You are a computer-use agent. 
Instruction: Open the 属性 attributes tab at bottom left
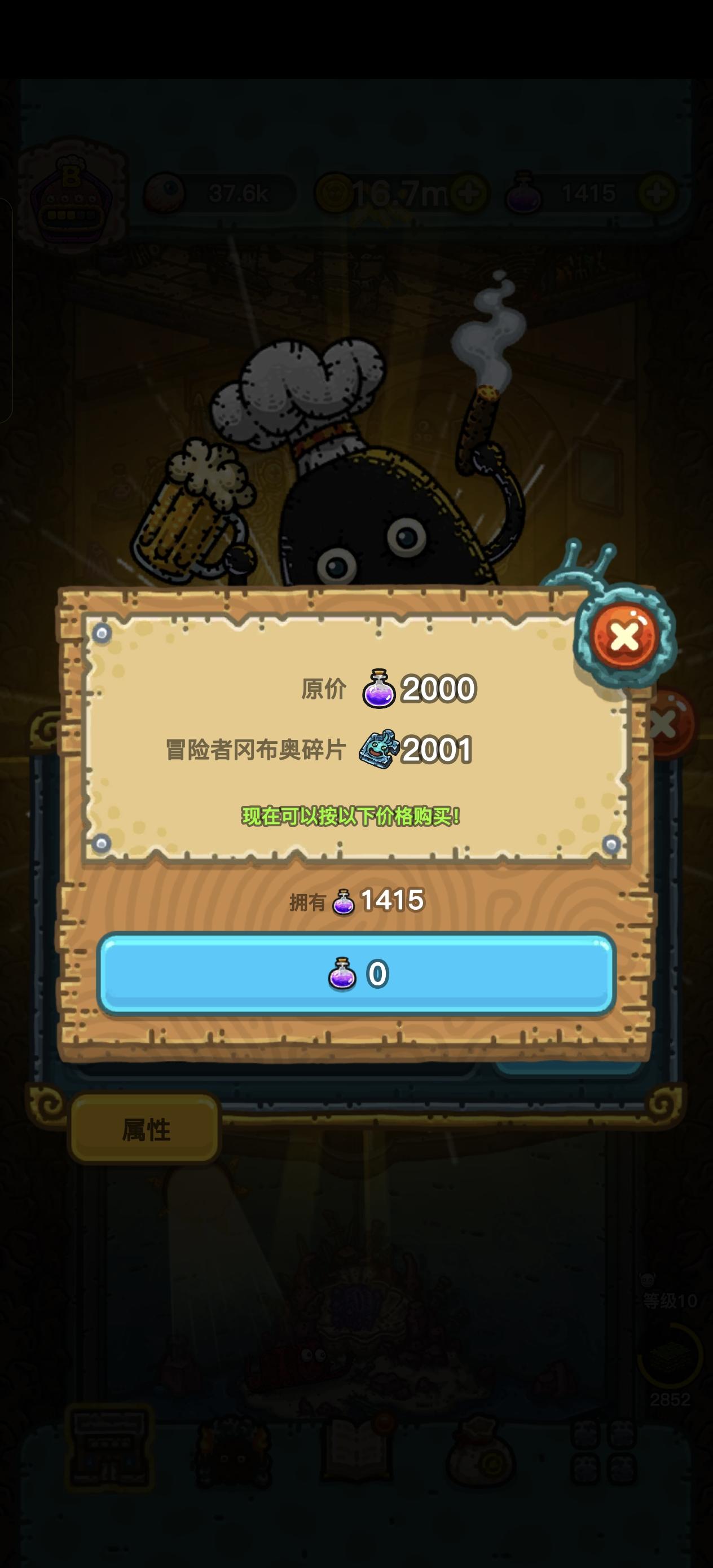click(x=144, y=1128)
